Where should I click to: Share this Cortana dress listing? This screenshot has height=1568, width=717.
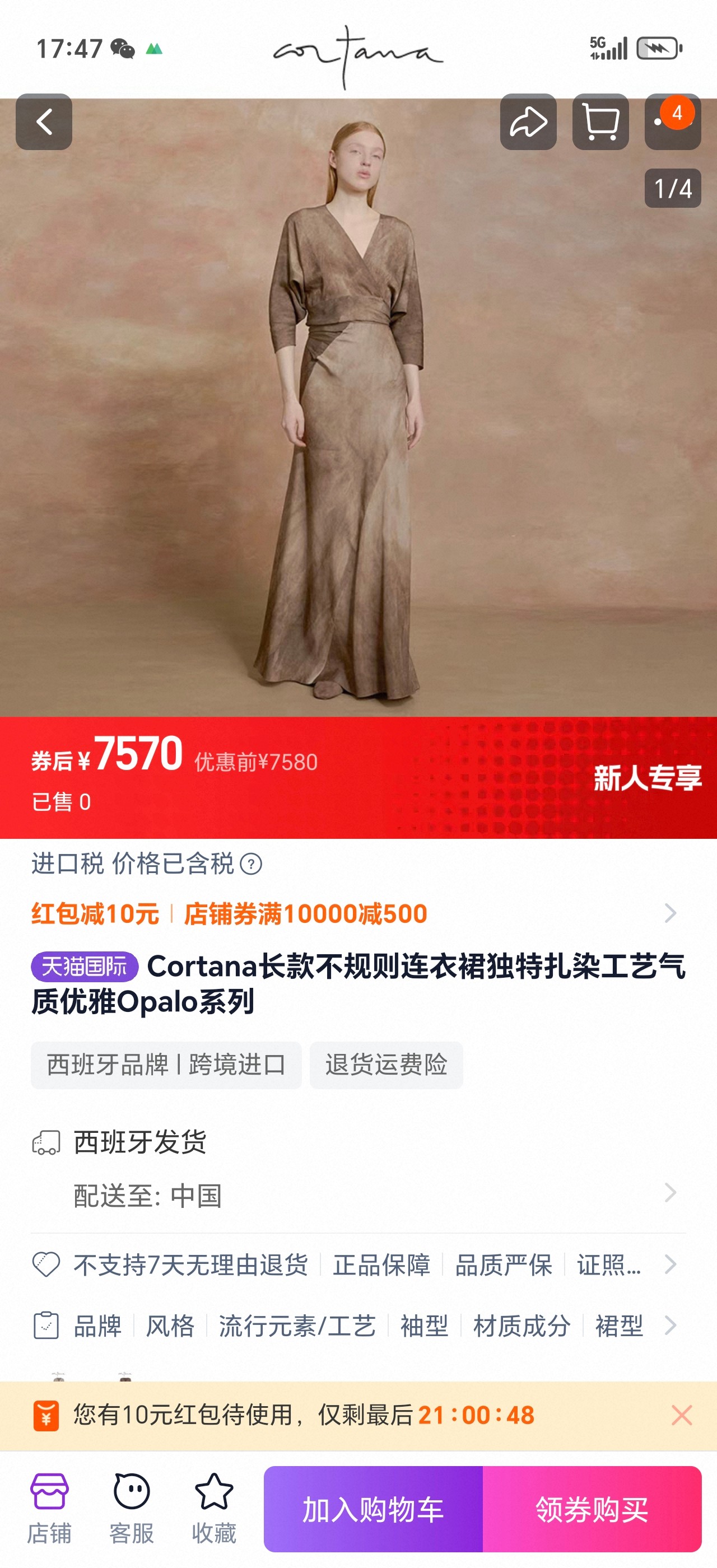pyautogui.click(x=528, y=122)
